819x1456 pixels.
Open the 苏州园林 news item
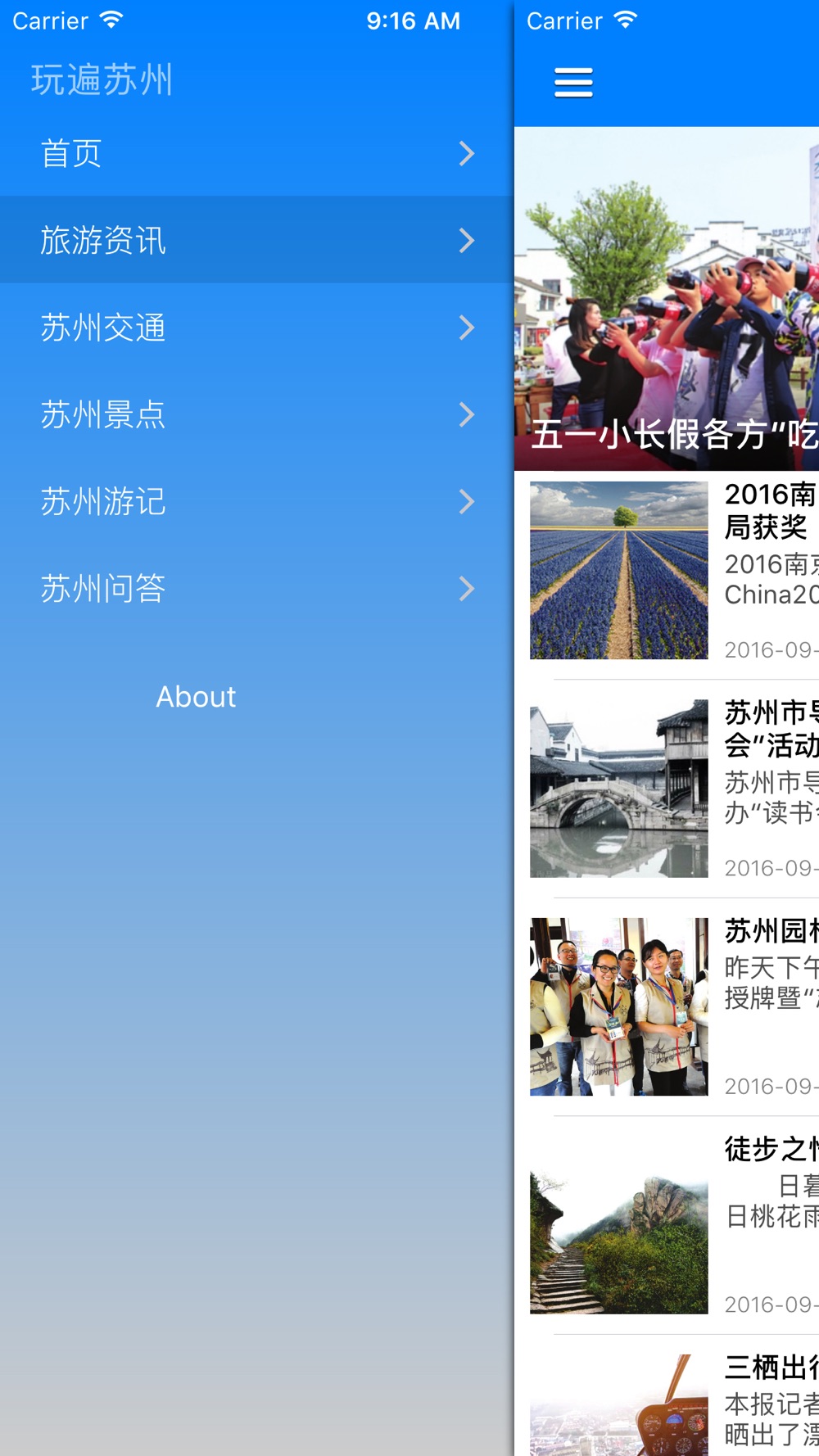click(673, 1006)
